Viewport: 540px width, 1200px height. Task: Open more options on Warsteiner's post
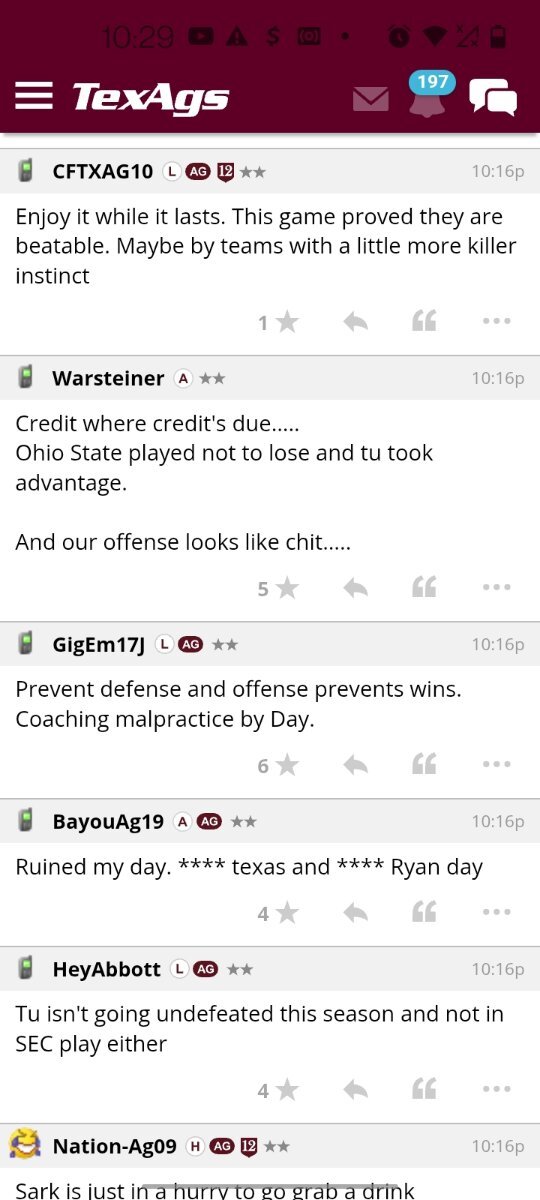[496, 588]
